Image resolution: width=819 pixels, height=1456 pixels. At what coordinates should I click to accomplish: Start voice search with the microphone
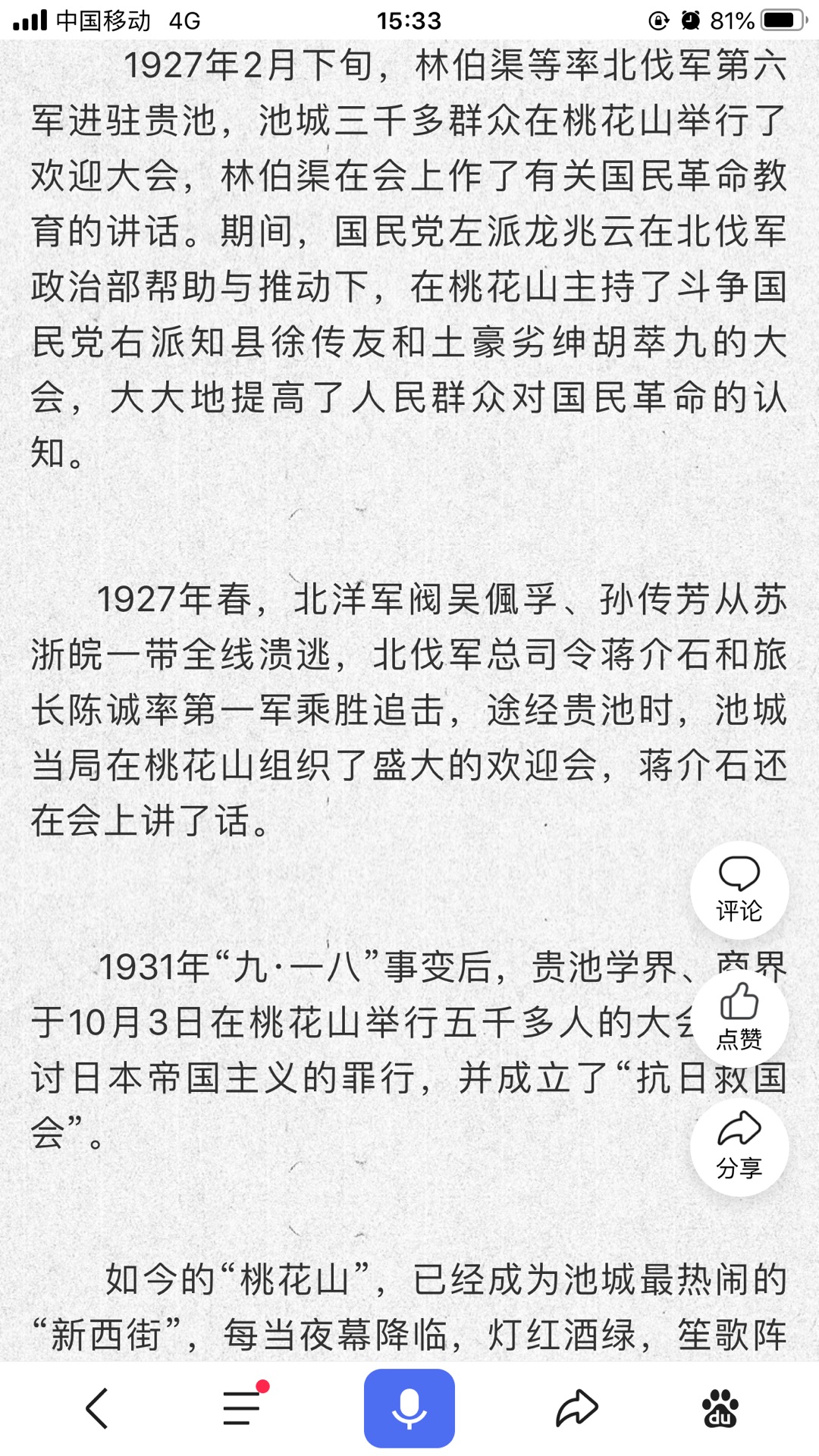tap(409, 1408)
